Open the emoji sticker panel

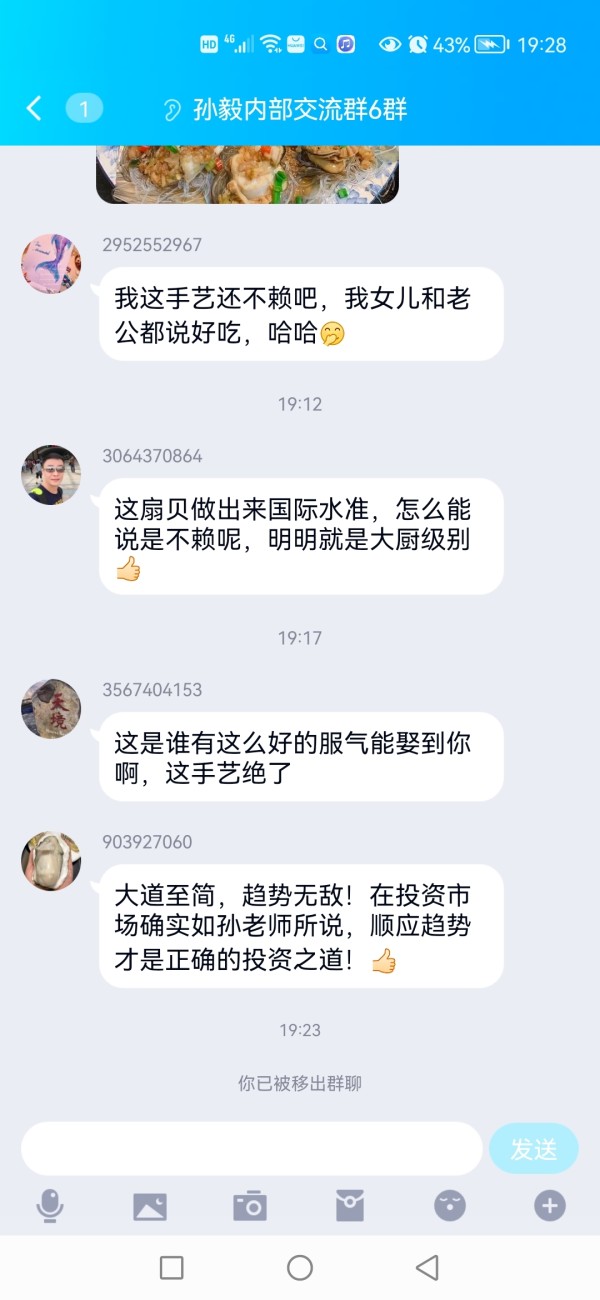(450, 1206)
